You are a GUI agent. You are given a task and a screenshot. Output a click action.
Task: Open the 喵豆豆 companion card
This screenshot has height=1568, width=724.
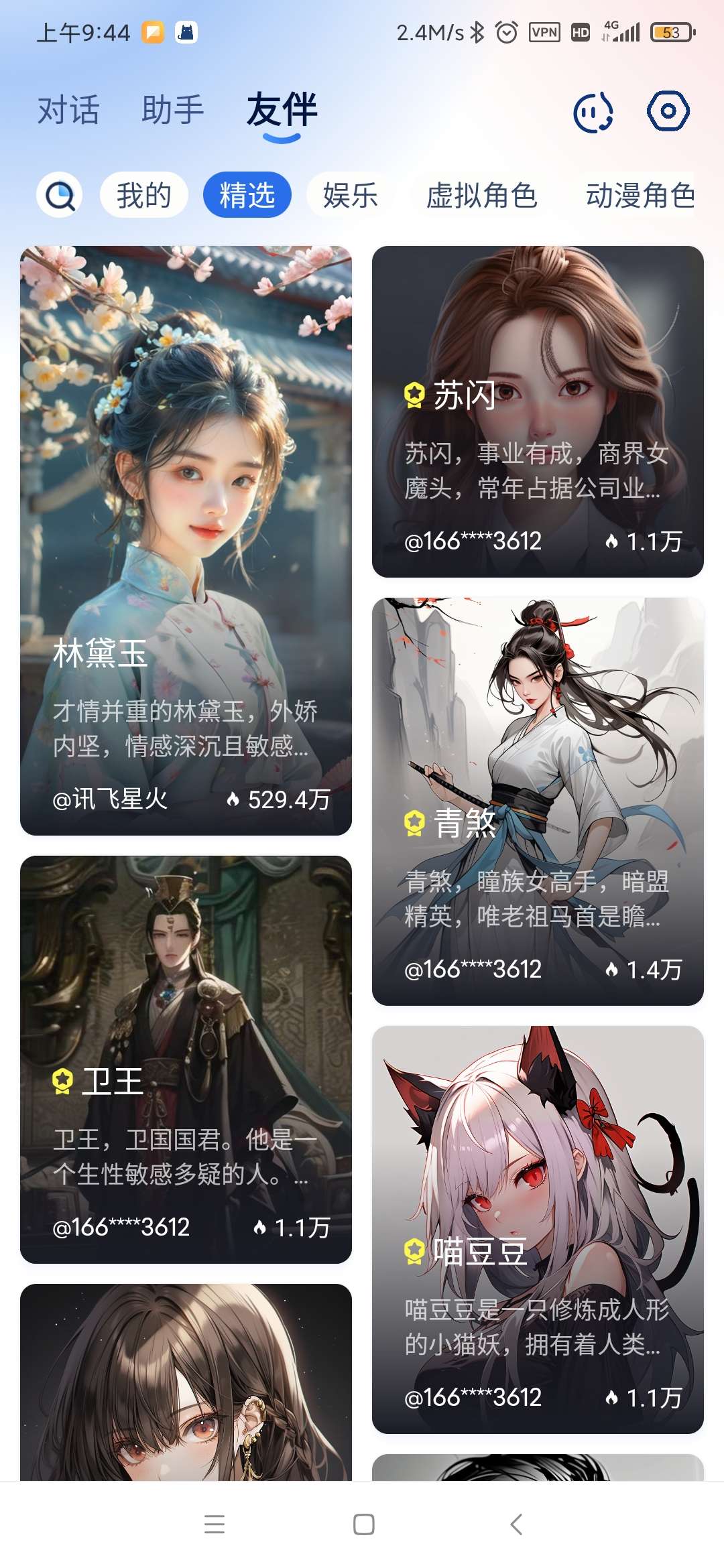(538, 1229)
